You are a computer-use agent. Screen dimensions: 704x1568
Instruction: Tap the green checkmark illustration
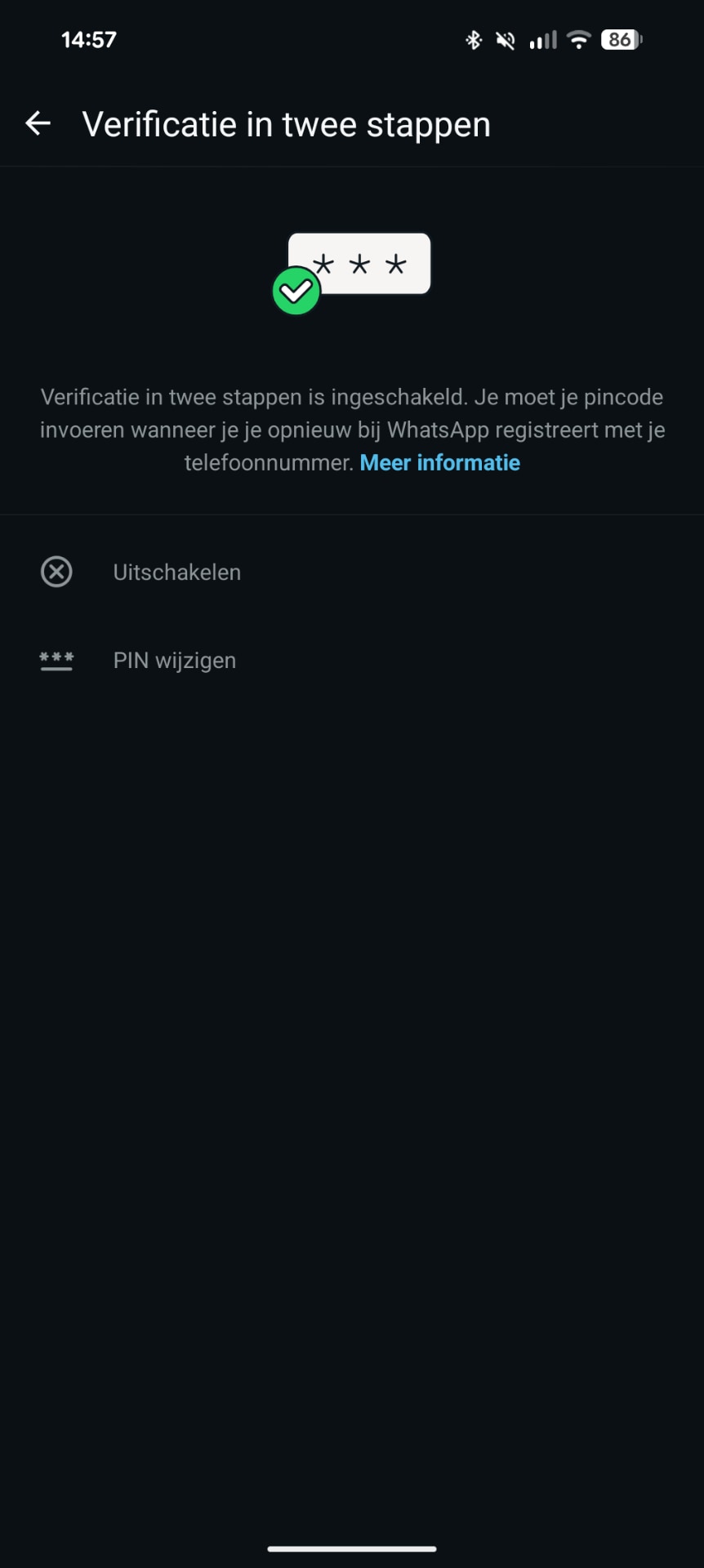[296, 291]
